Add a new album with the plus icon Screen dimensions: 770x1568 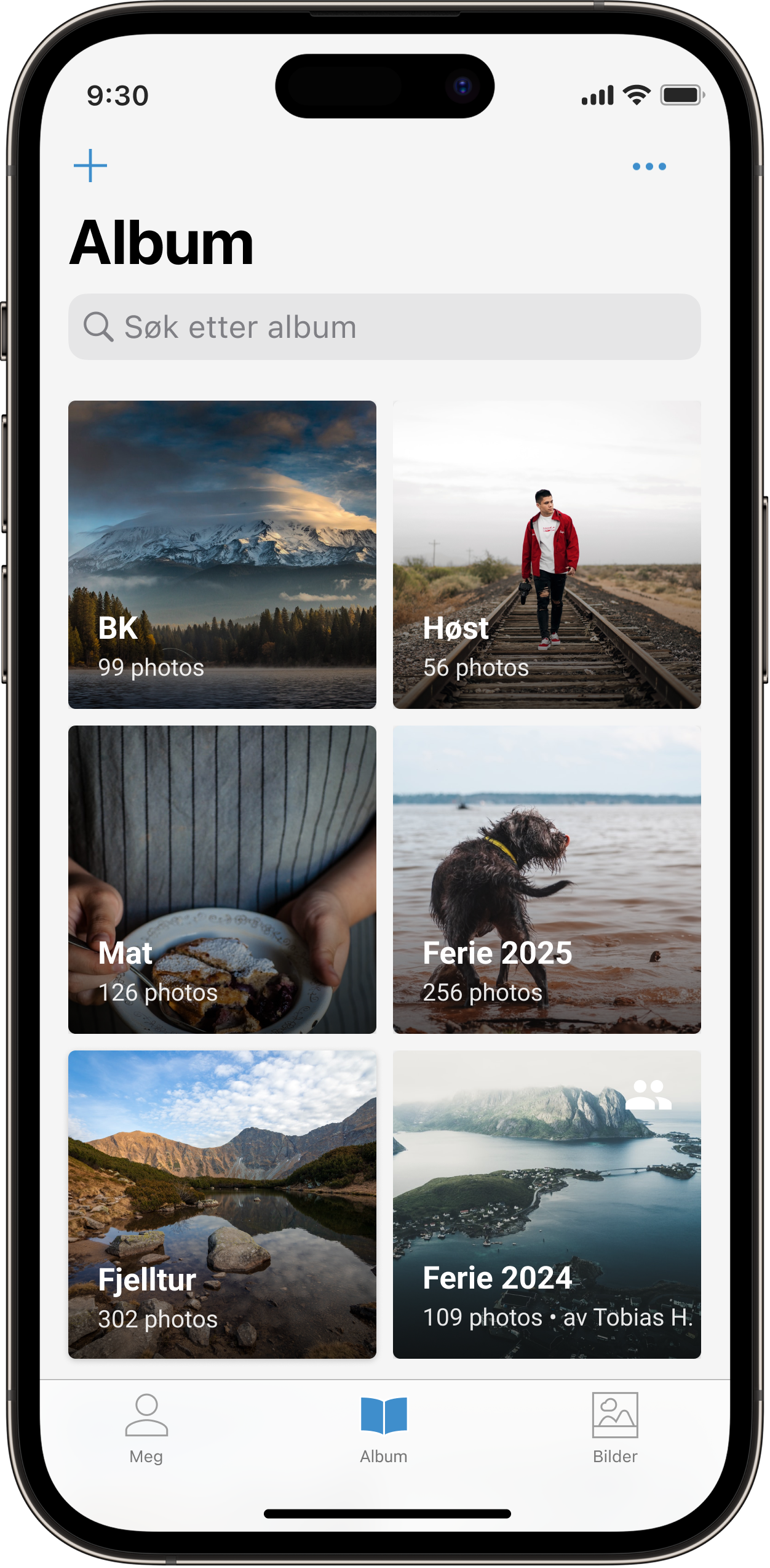pos(90,166)
